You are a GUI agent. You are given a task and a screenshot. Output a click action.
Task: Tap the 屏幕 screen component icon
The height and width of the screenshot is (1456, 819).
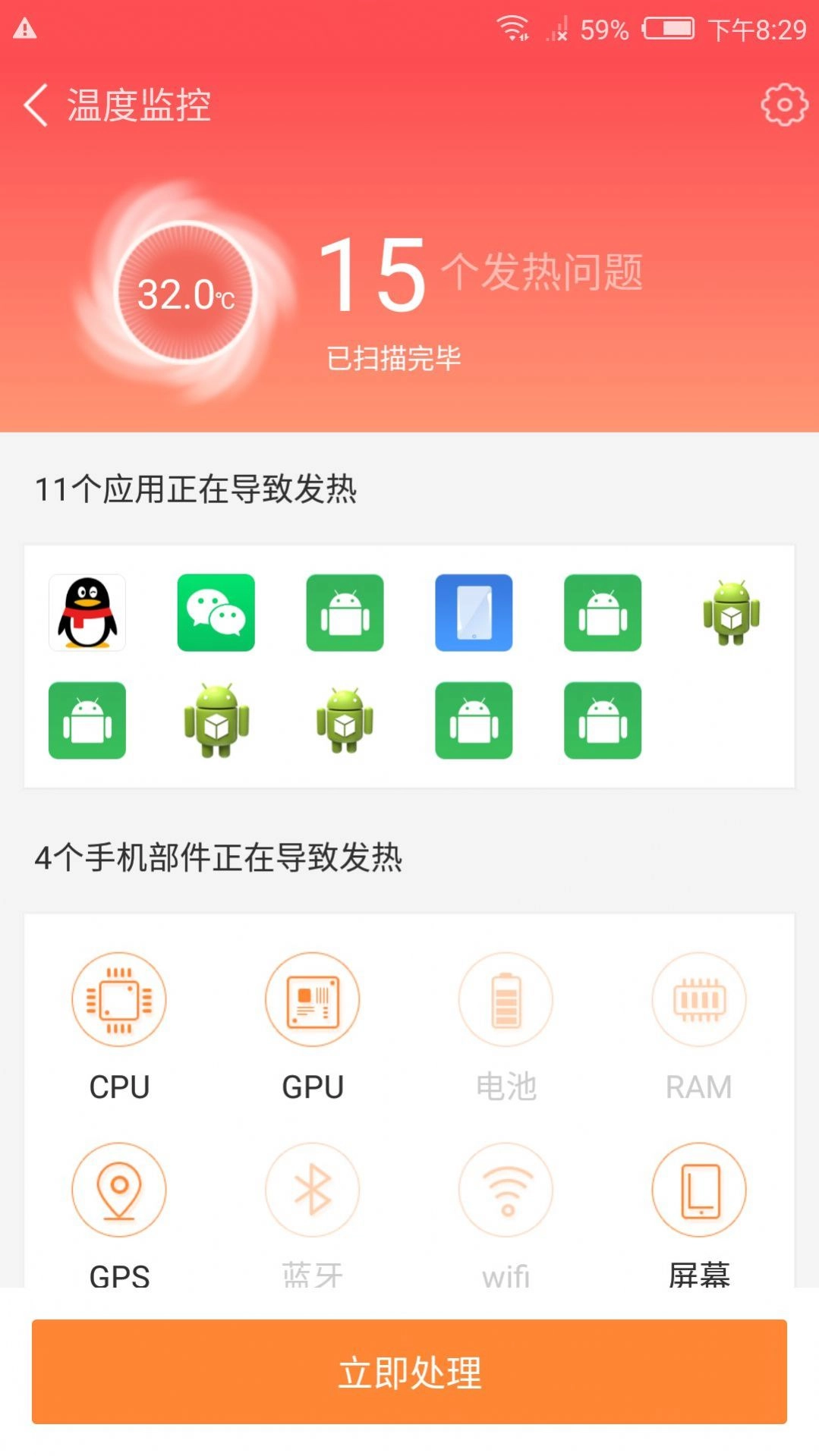click(699, 1190)
